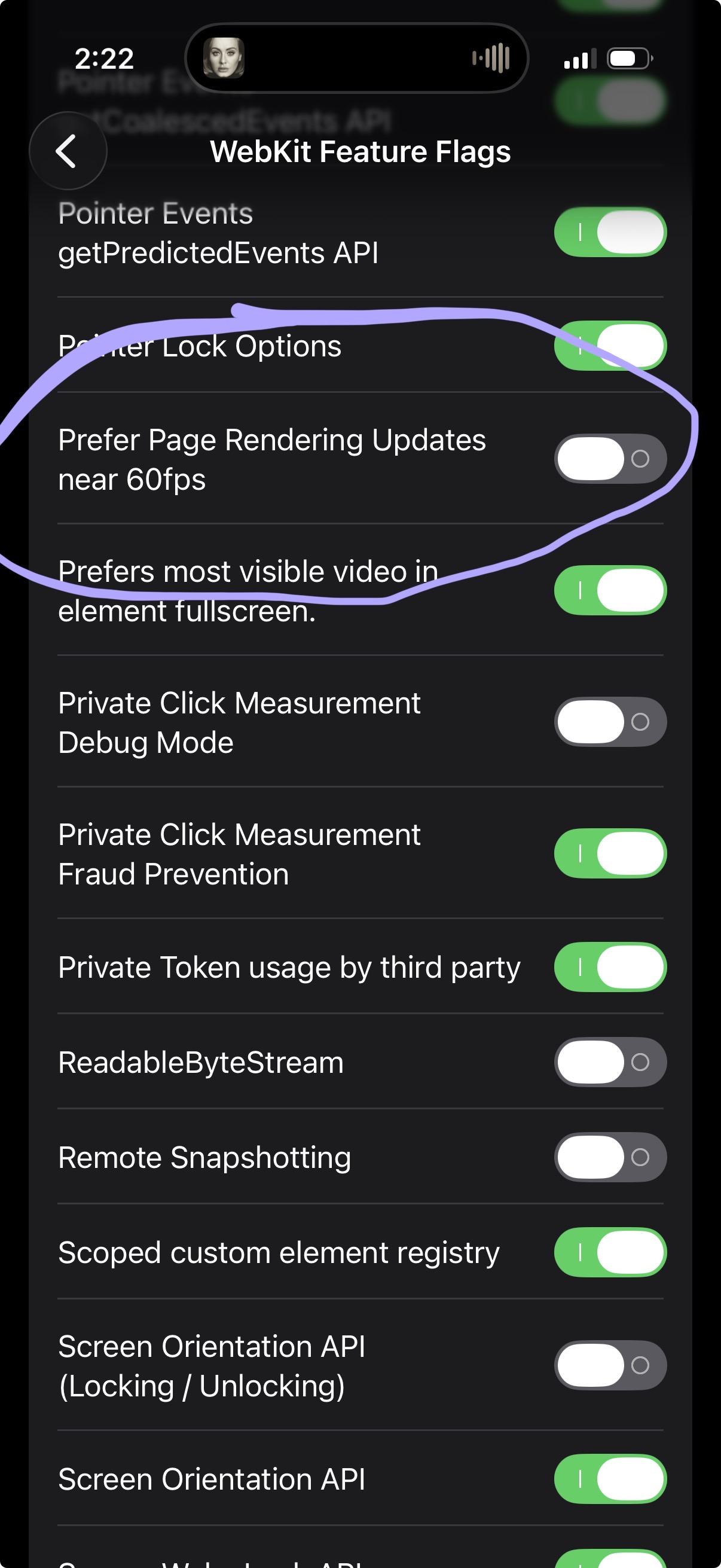This screenshot has height=1568, width=721.
Task: Enable Prefer Page Rendering Updates near 60fps
Action: (610, 459)
